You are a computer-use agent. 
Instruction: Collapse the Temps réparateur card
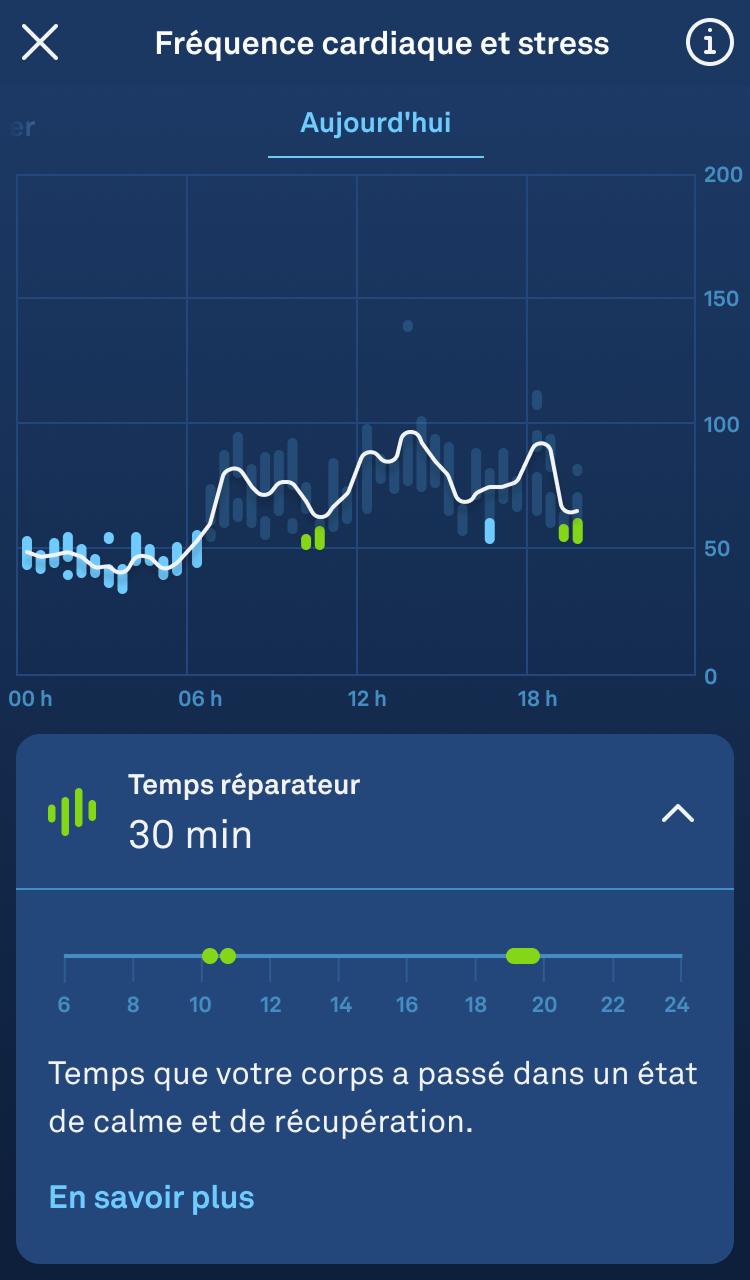tap(678, 813)
